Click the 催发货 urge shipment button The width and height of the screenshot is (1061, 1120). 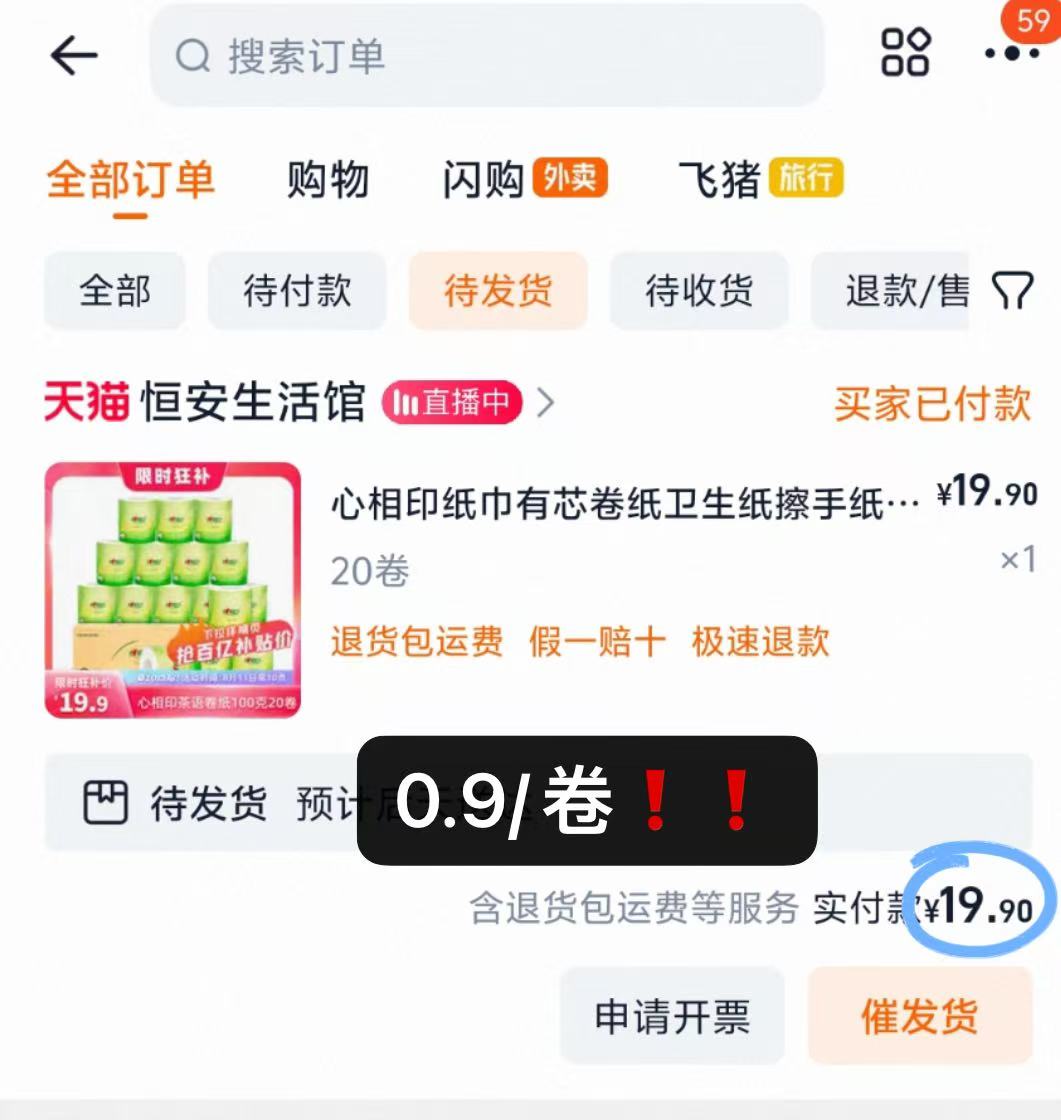click(920, 1015)
